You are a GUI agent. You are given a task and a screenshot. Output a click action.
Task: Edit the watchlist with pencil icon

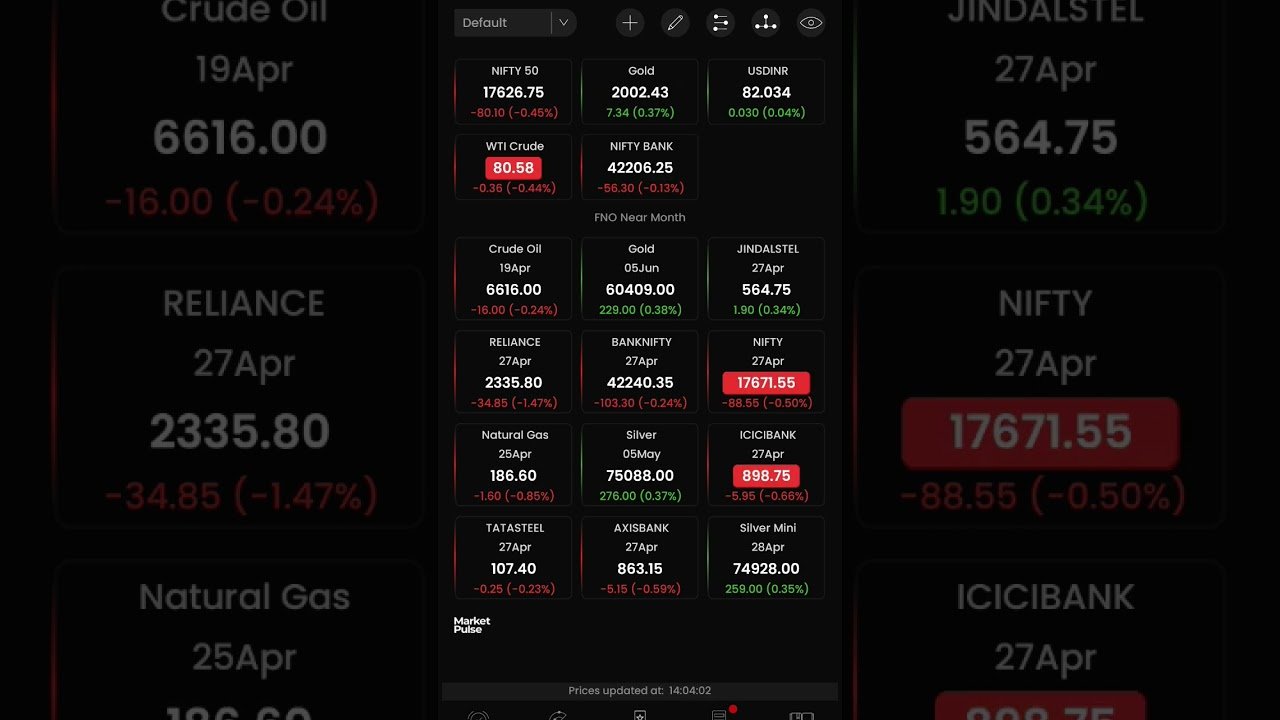pyautogui.click(x=675, y=23)
